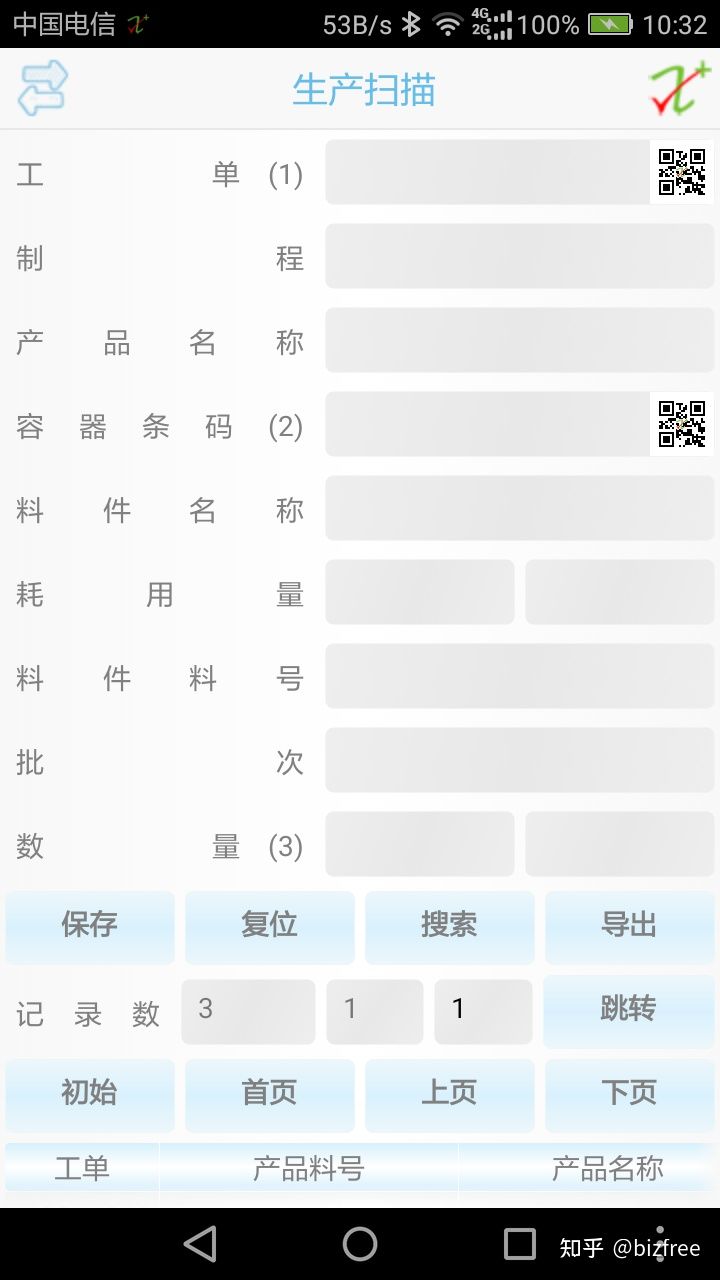Go to 下页 next page
Viewport: 720px width, 1280px height.
pyautogui.click(x=629, y=1094)
